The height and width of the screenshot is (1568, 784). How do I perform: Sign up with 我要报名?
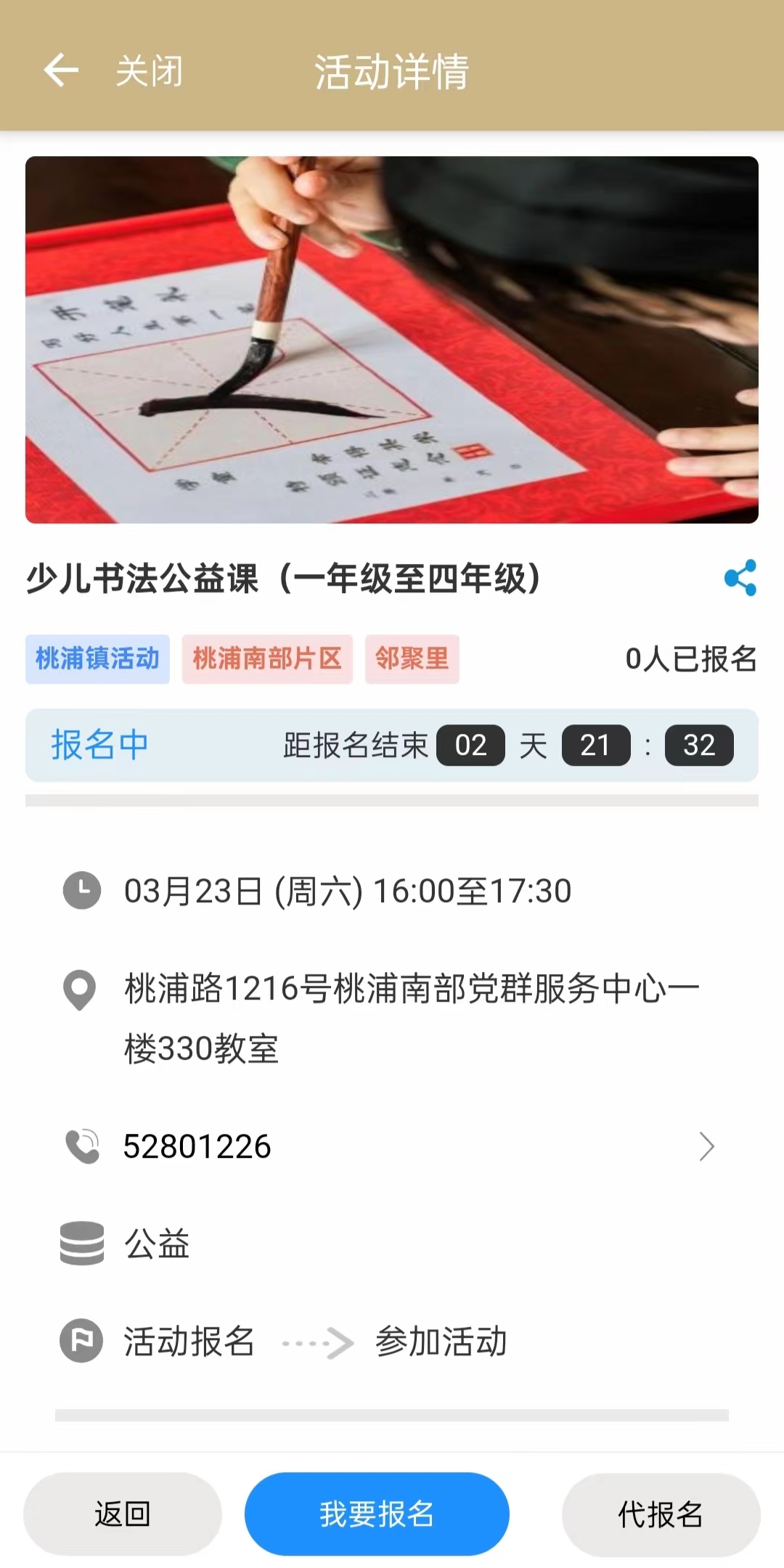click(x=377, y=1514)
